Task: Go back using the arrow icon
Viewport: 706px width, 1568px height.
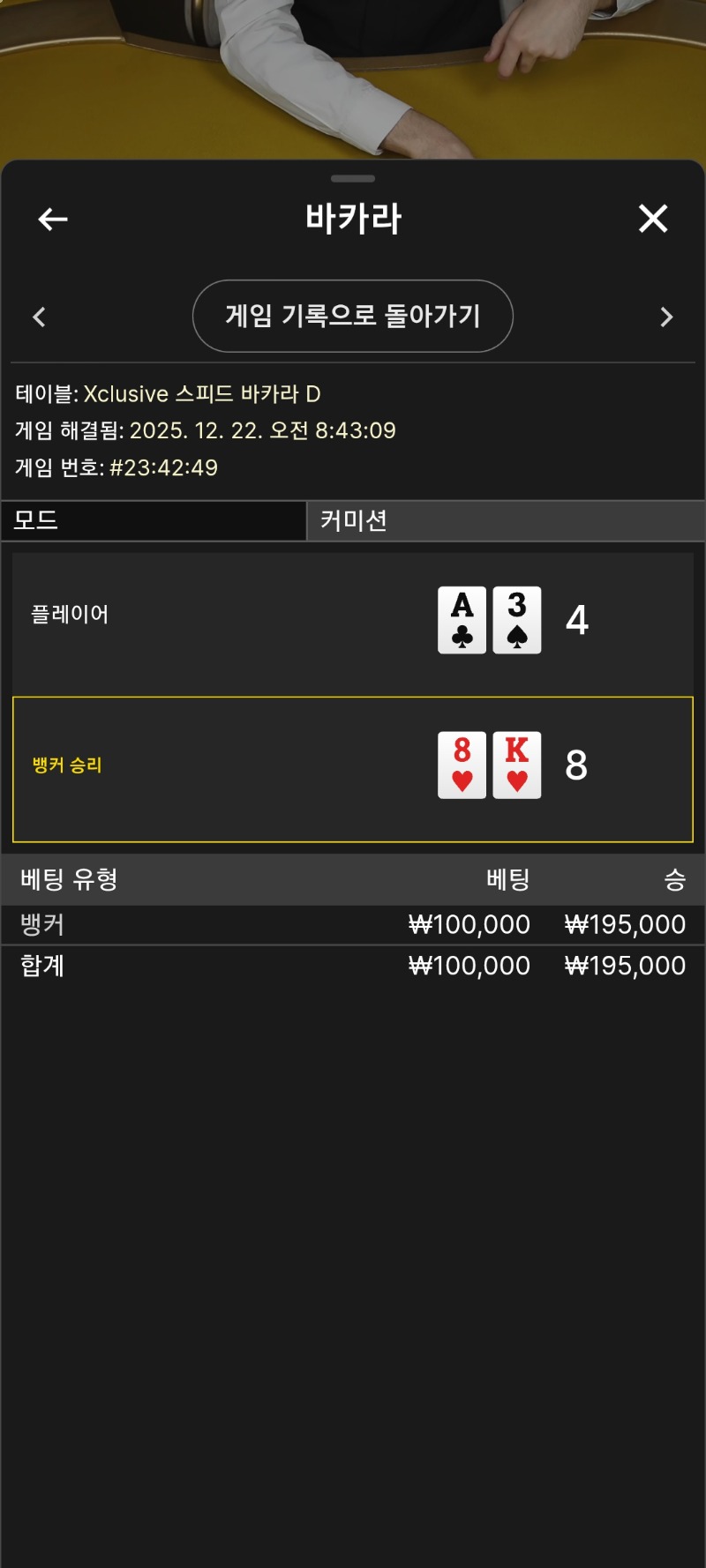Action: (53, 219)
